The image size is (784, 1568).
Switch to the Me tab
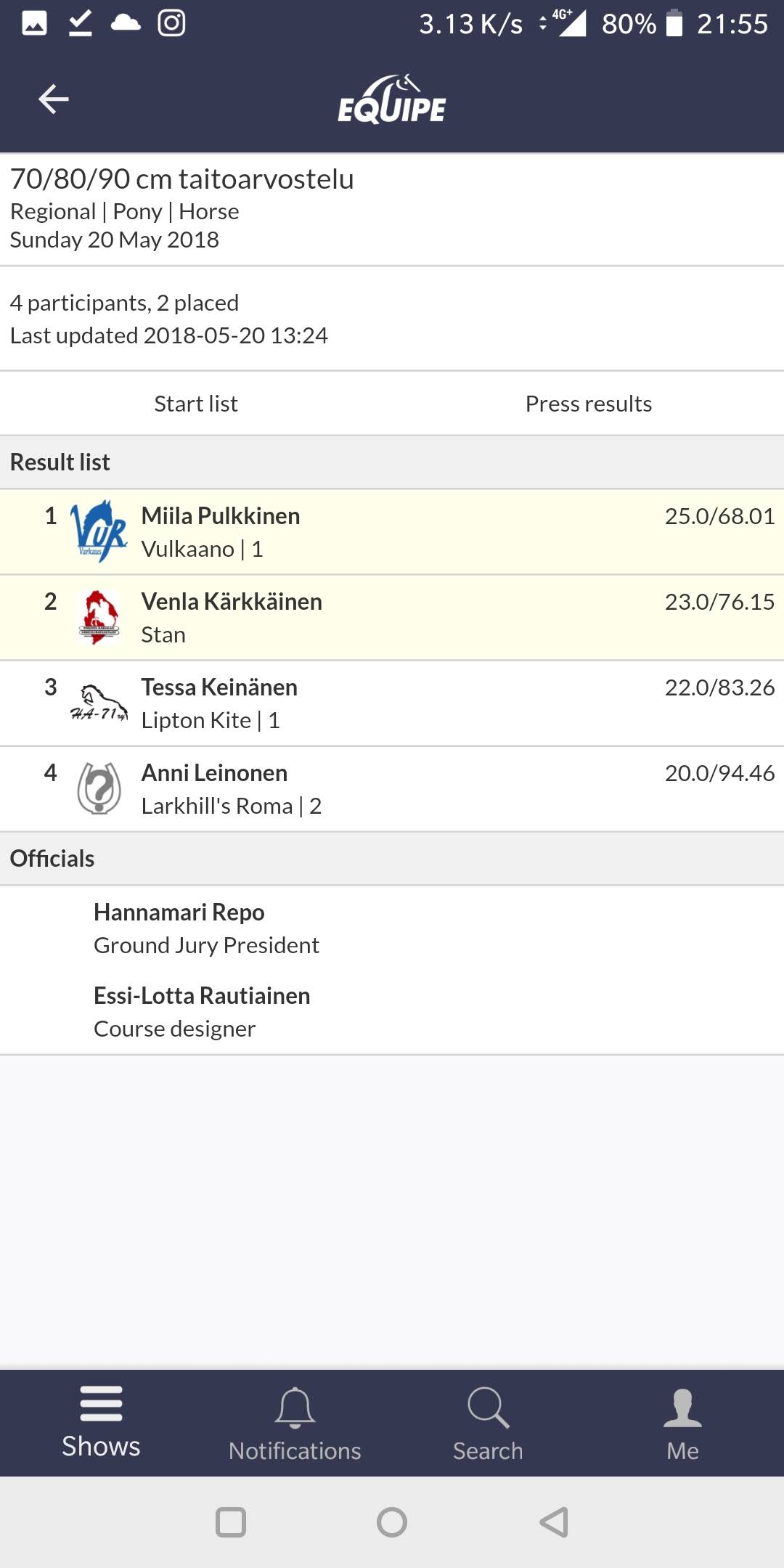click(682, 1423)
